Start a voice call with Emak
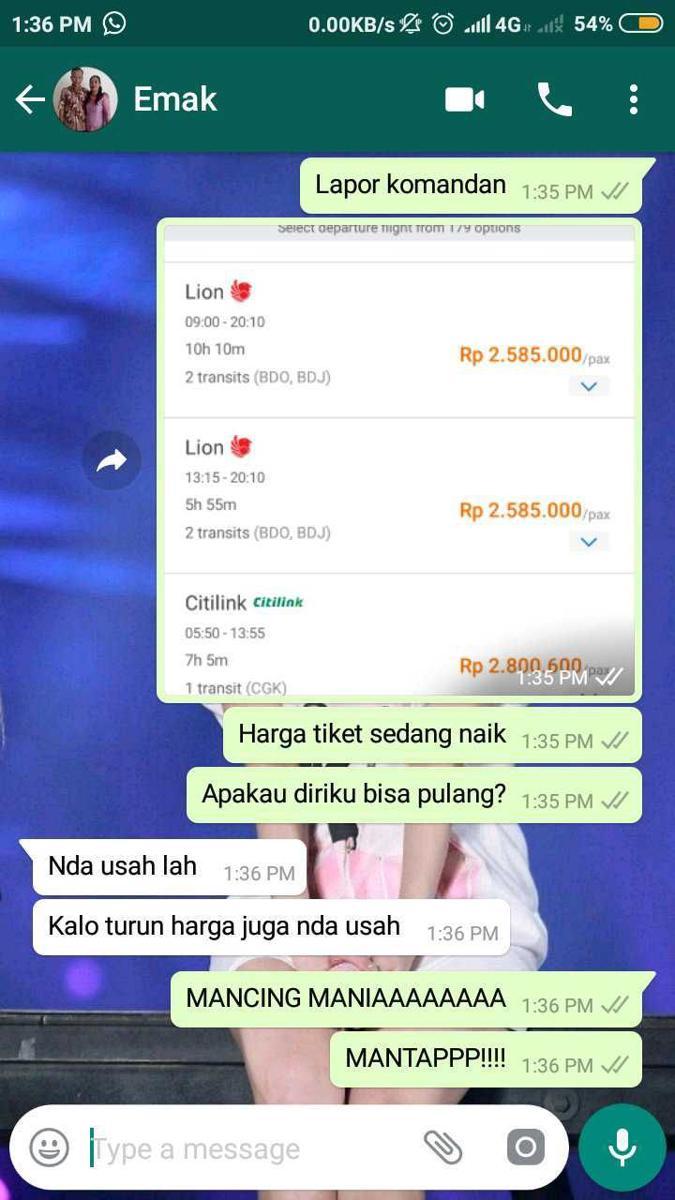The image size is (675, 1200). pyautogui.click(x=554, y=99)
